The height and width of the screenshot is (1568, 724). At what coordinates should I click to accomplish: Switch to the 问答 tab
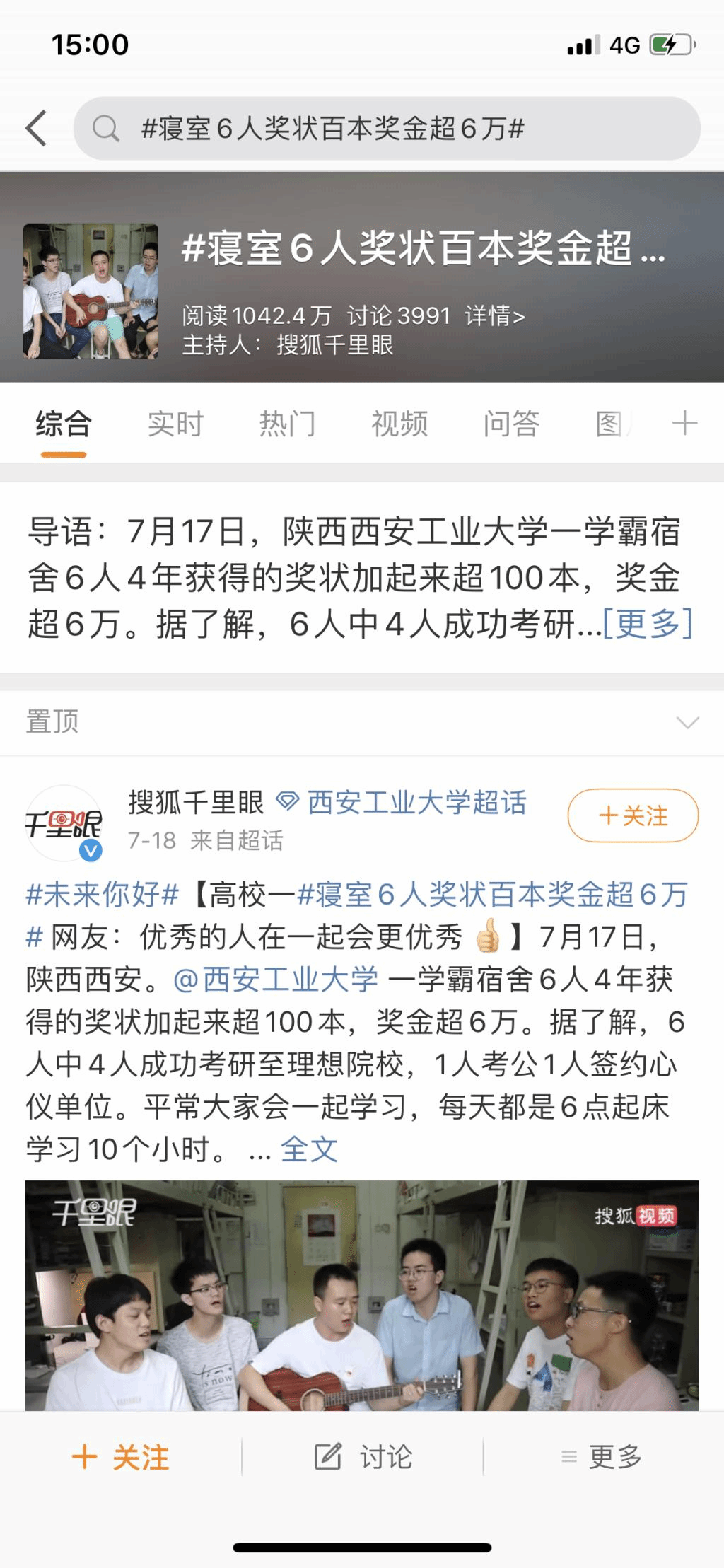pyautogui.click(x=511, y=424)
